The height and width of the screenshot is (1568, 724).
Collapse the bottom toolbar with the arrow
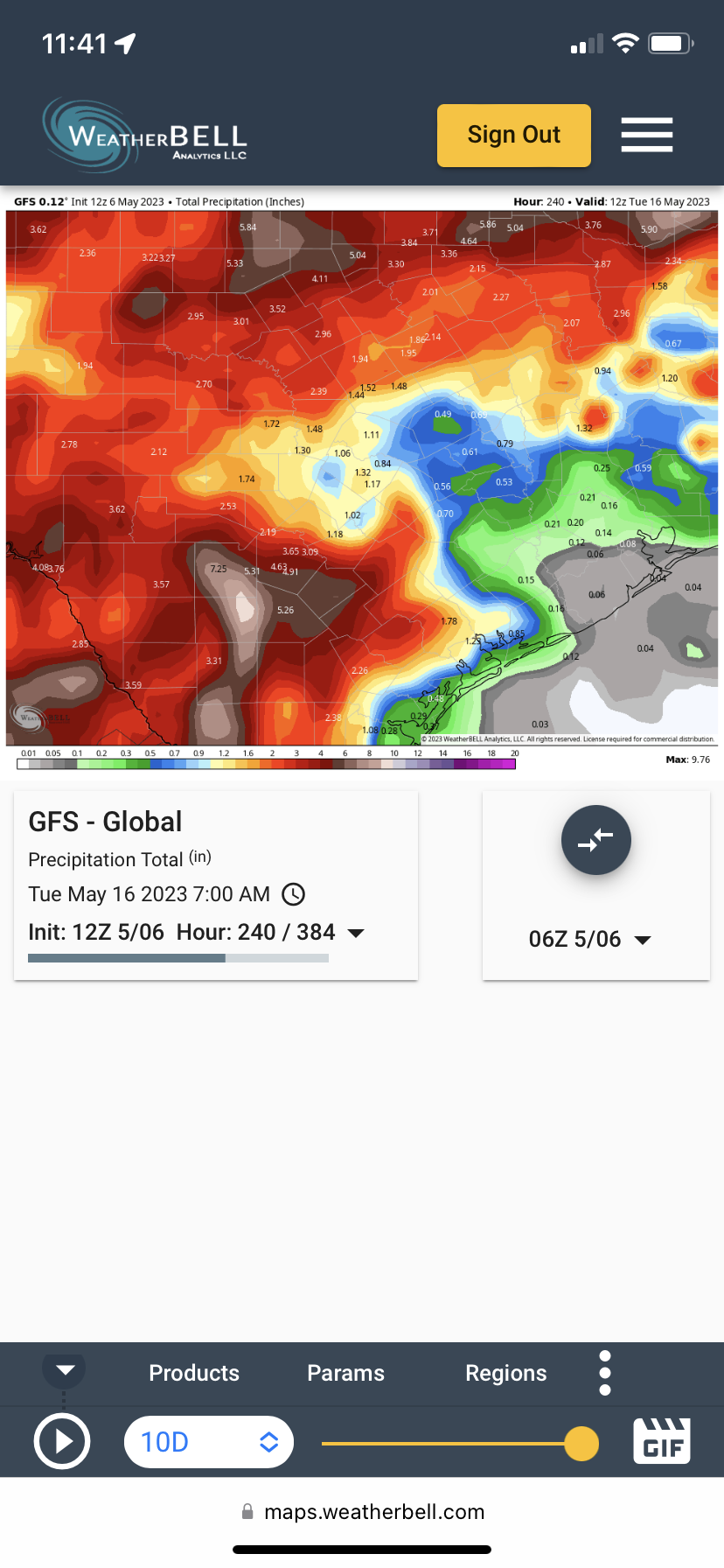tap(65, 1370)
